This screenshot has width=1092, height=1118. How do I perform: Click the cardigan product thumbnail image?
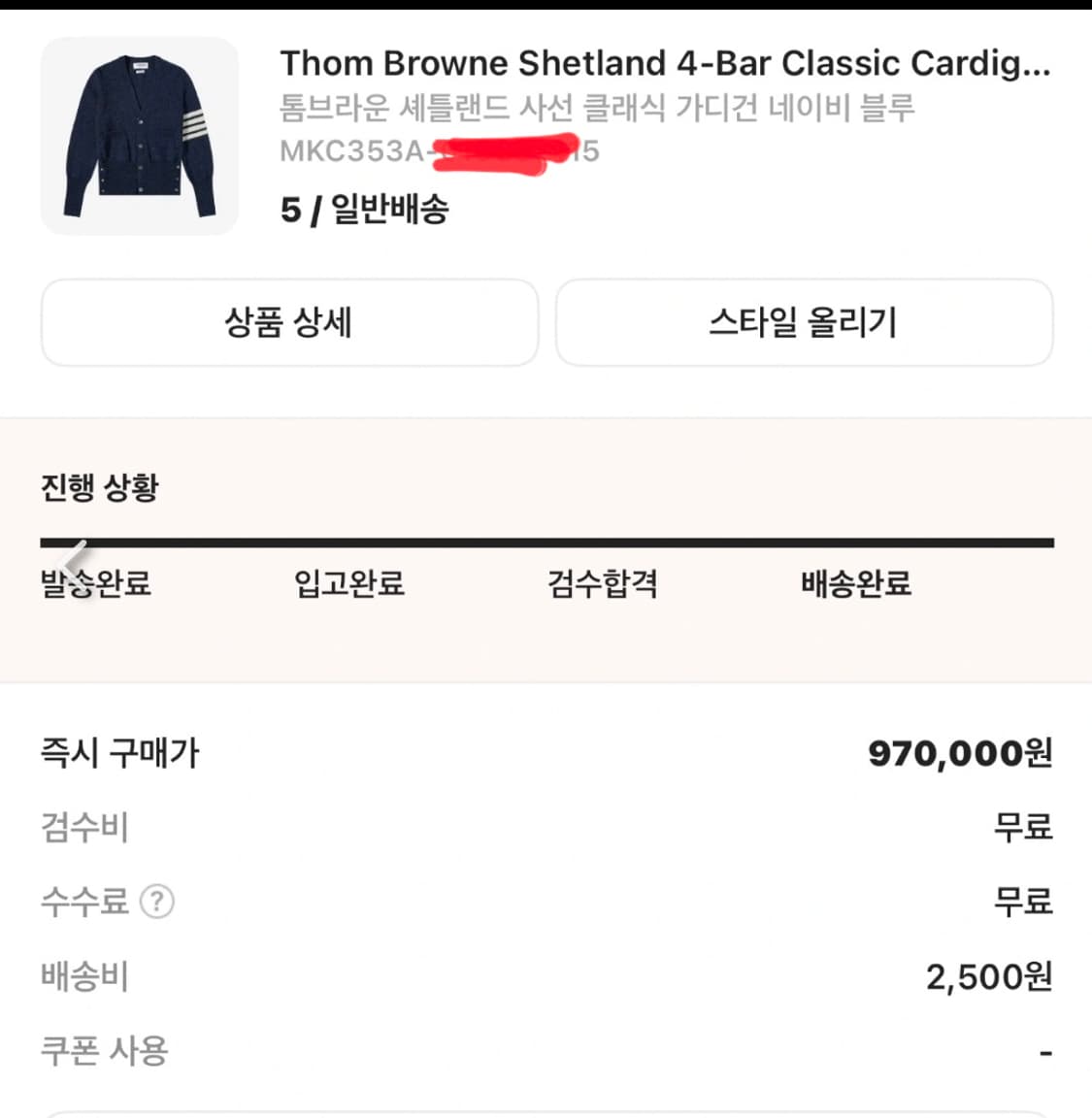tap(139, 132)
